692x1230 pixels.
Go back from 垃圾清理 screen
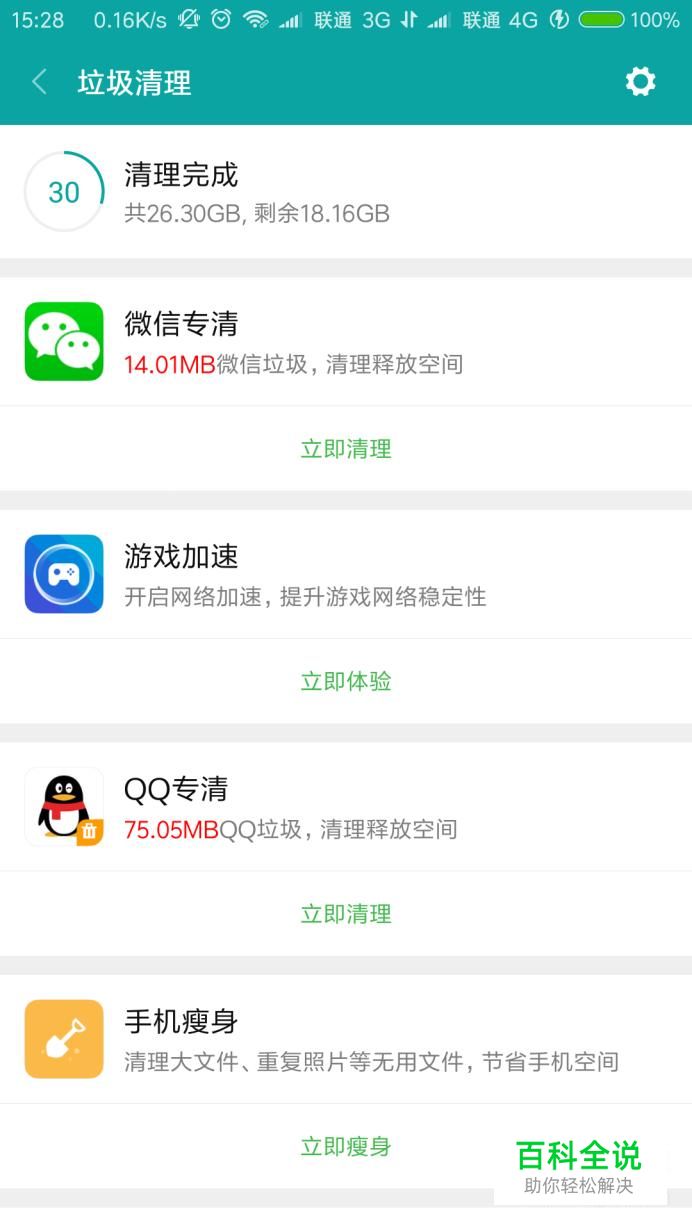[40, 82]
